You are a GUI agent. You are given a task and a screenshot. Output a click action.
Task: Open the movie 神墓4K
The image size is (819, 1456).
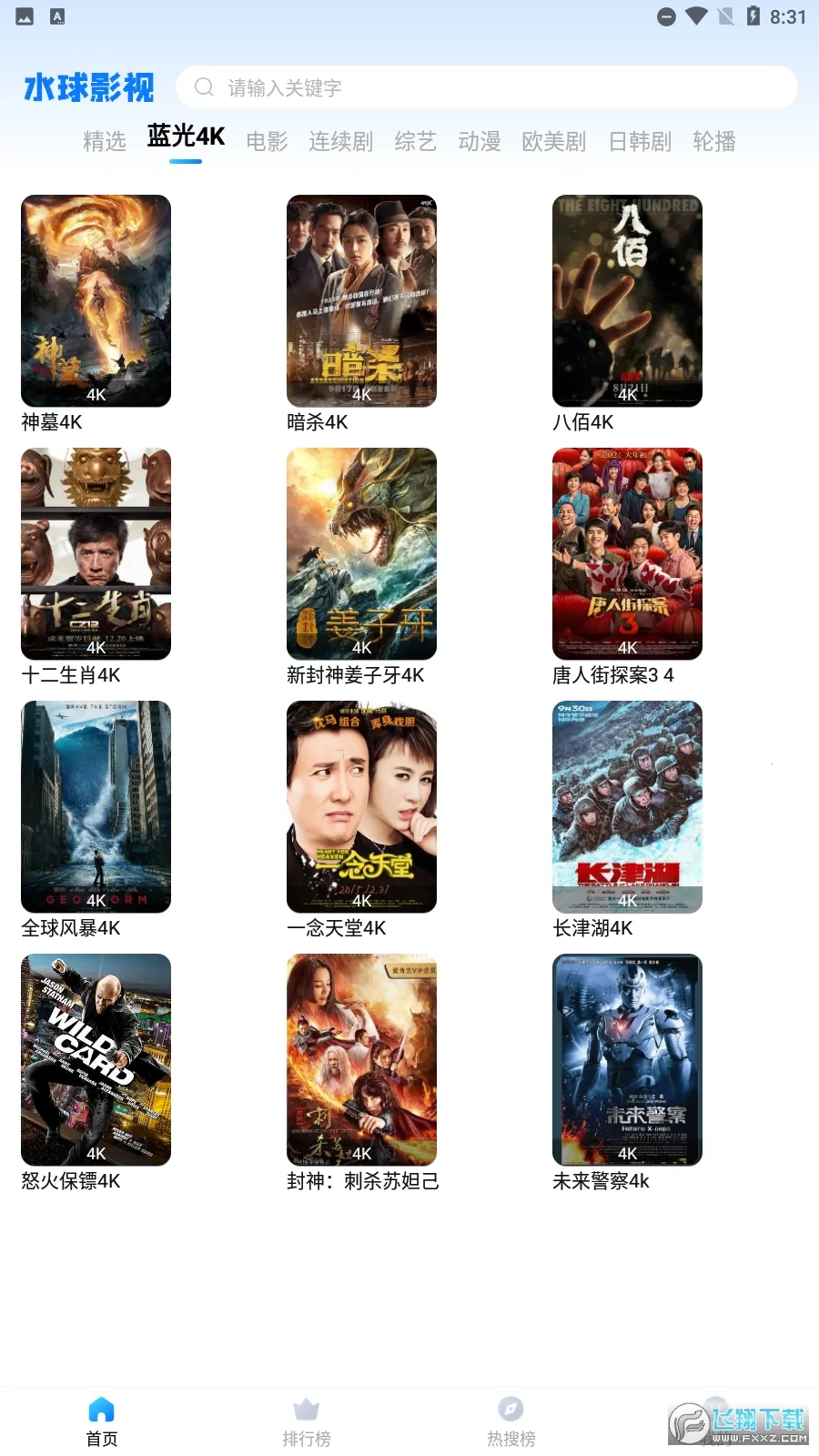(x=96, y=300)
